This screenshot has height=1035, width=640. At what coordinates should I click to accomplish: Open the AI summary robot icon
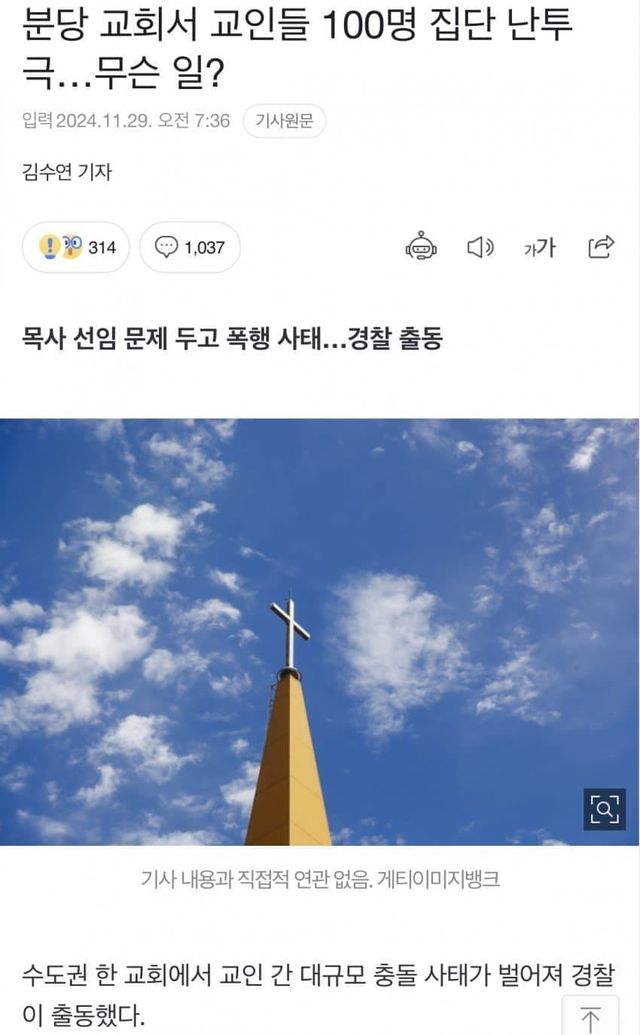tap(420, 246)
